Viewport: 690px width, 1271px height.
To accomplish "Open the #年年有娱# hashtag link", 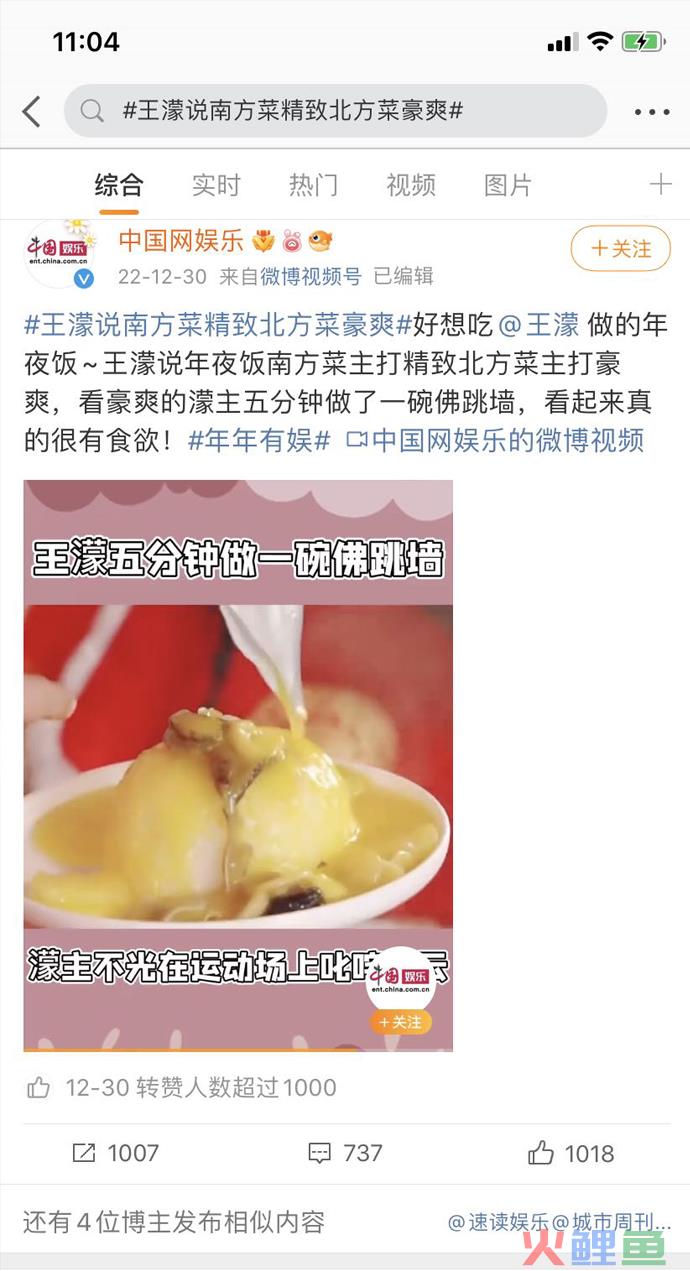I will pyautogui.click(x=259, y=440).
